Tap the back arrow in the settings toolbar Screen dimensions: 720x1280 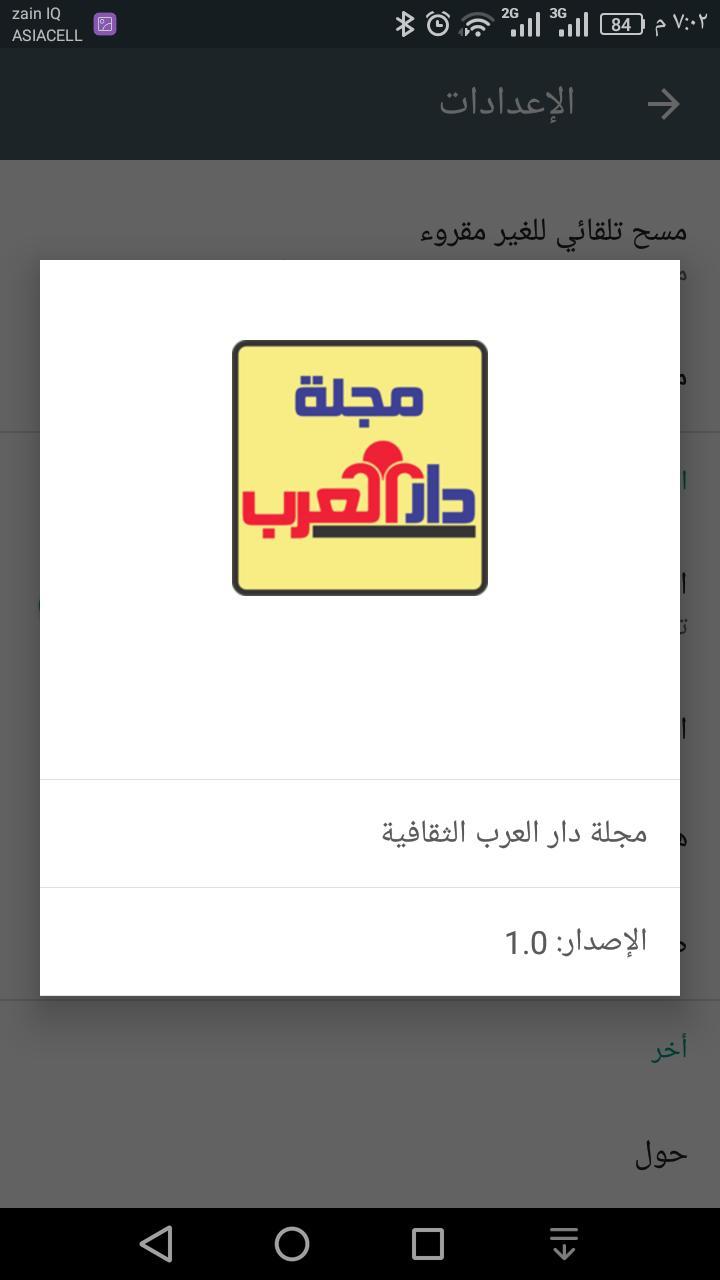[664, 103]
